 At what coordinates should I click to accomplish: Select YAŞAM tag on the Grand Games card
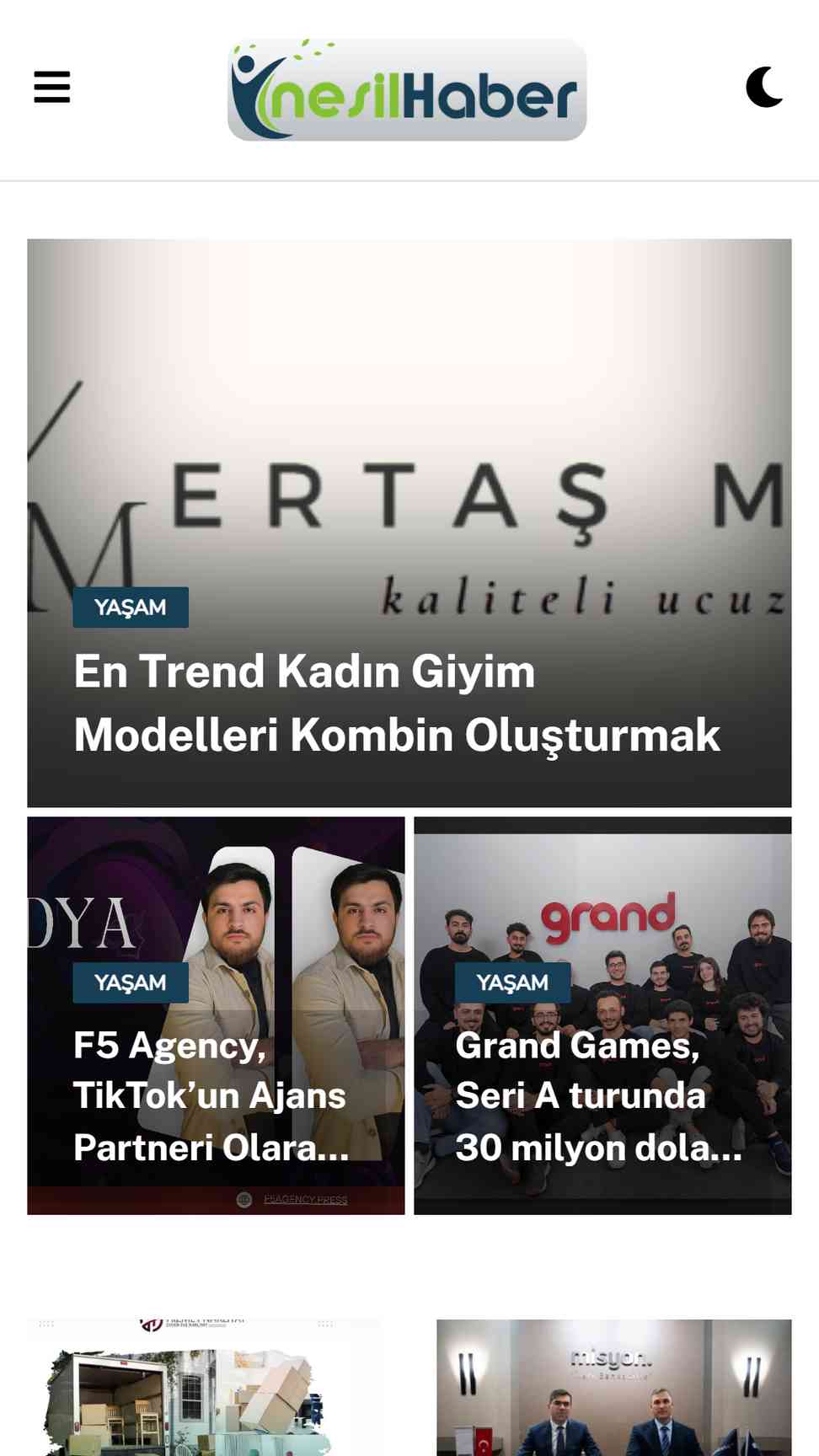(x=512, y=982)
